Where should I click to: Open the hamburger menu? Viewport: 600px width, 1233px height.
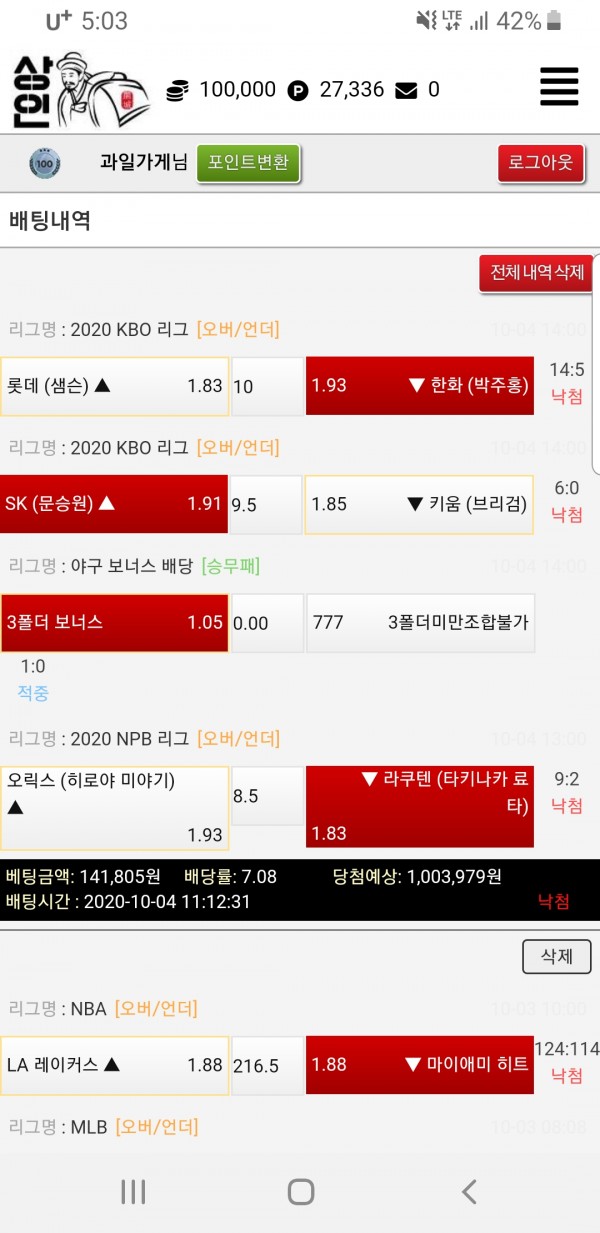pyautogui.click(x=559, y=87)
